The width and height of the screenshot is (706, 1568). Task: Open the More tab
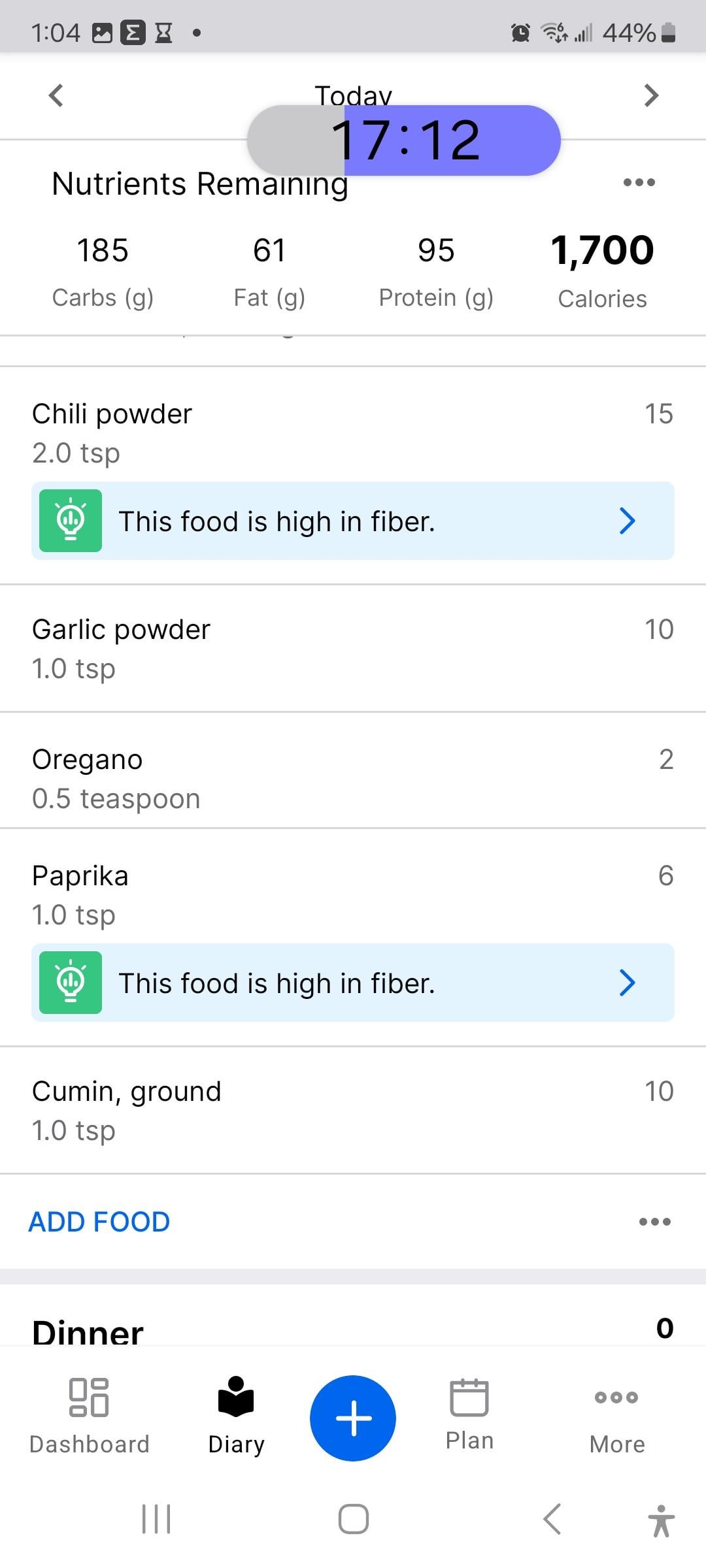(x=616, y=1415)
